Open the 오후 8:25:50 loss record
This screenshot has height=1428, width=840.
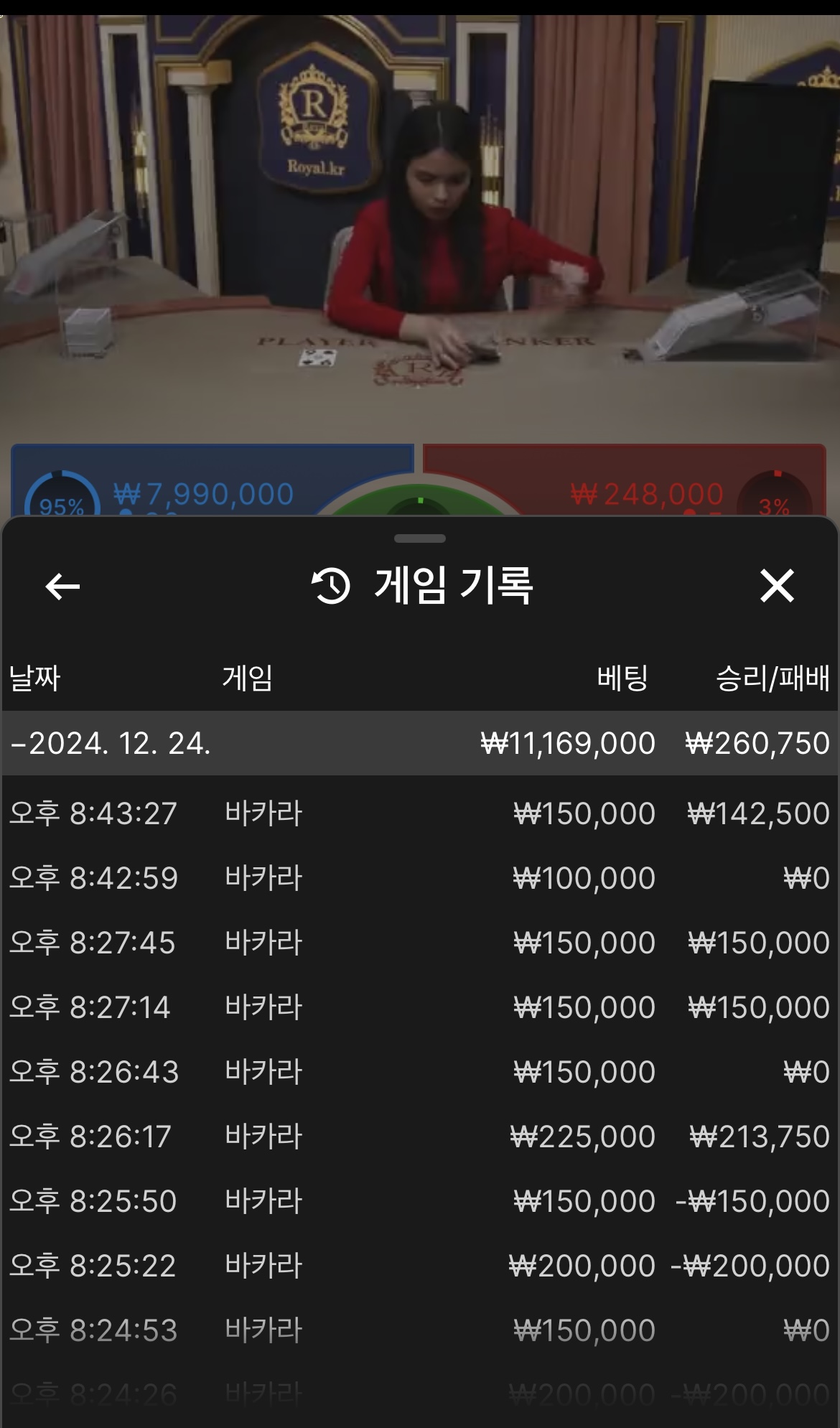pos(419,1201)
